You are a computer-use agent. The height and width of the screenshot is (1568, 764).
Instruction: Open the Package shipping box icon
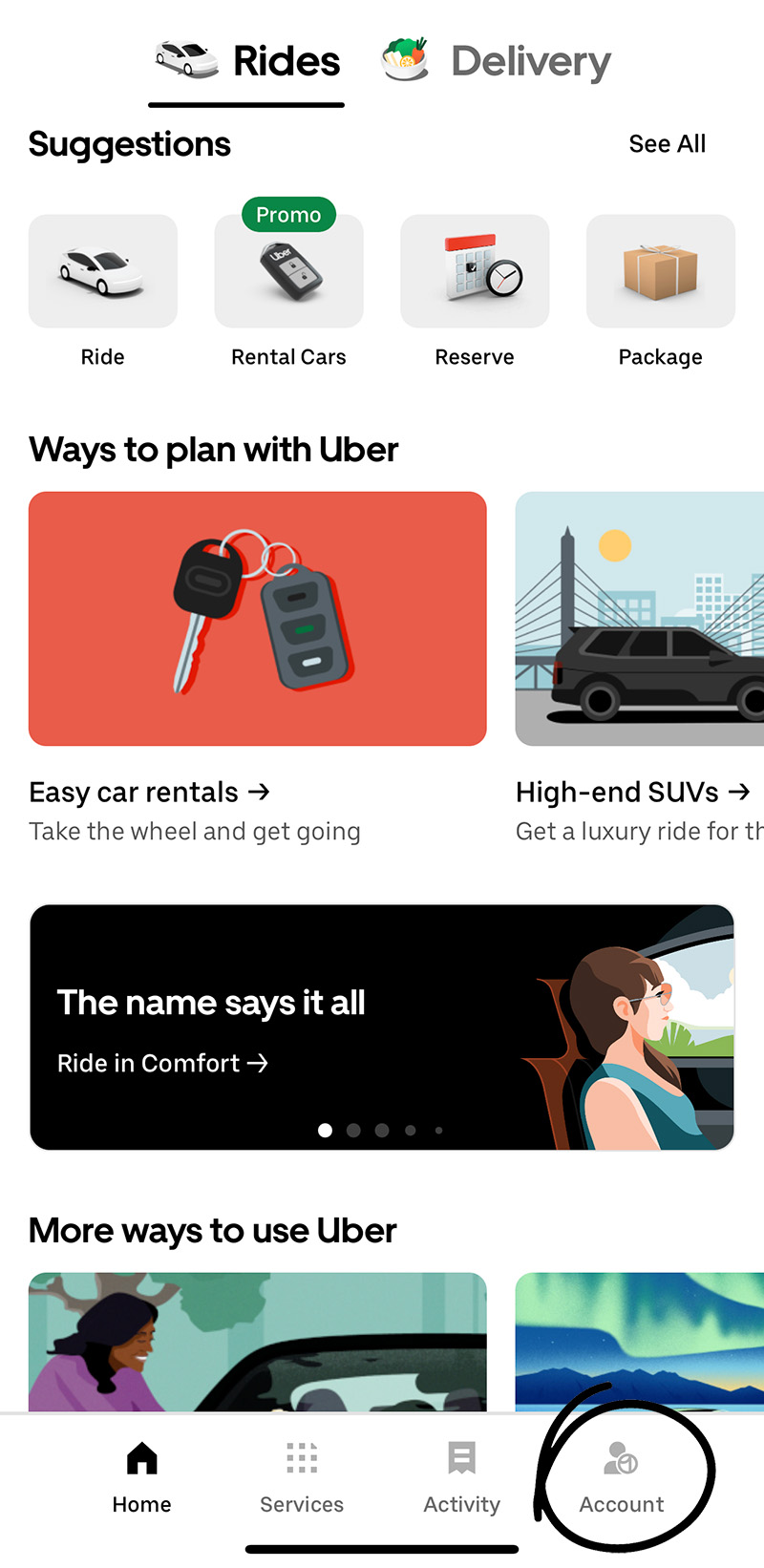[660, 271]
